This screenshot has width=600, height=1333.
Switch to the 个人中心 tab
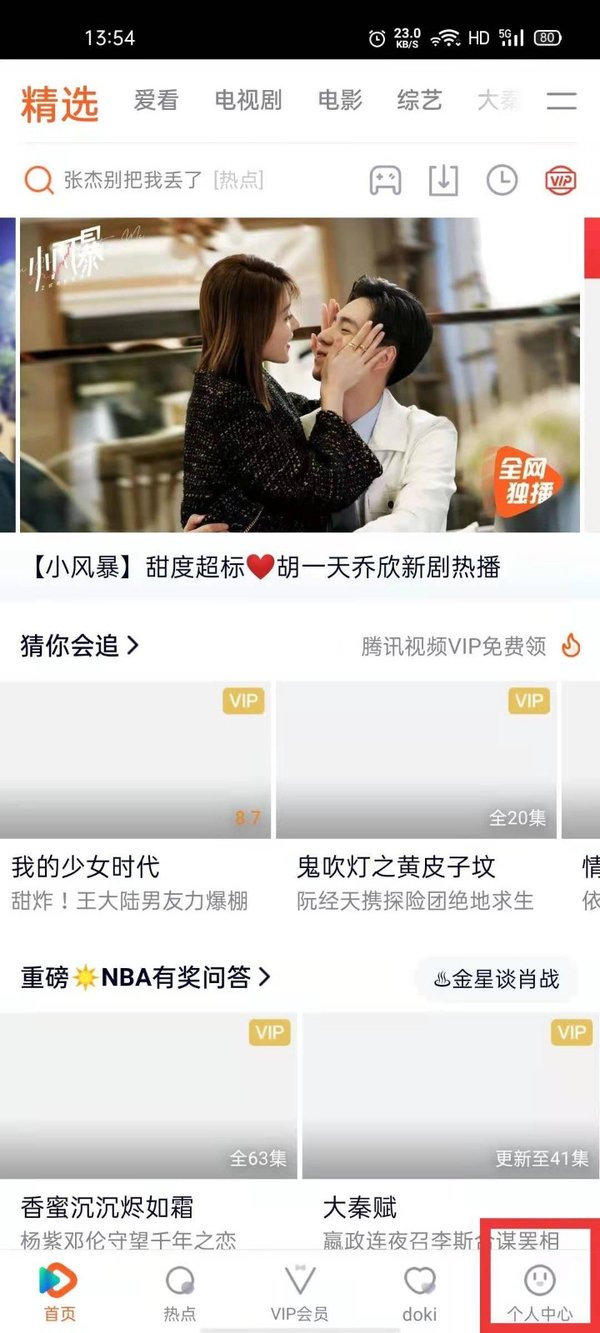click(540, 1292)
